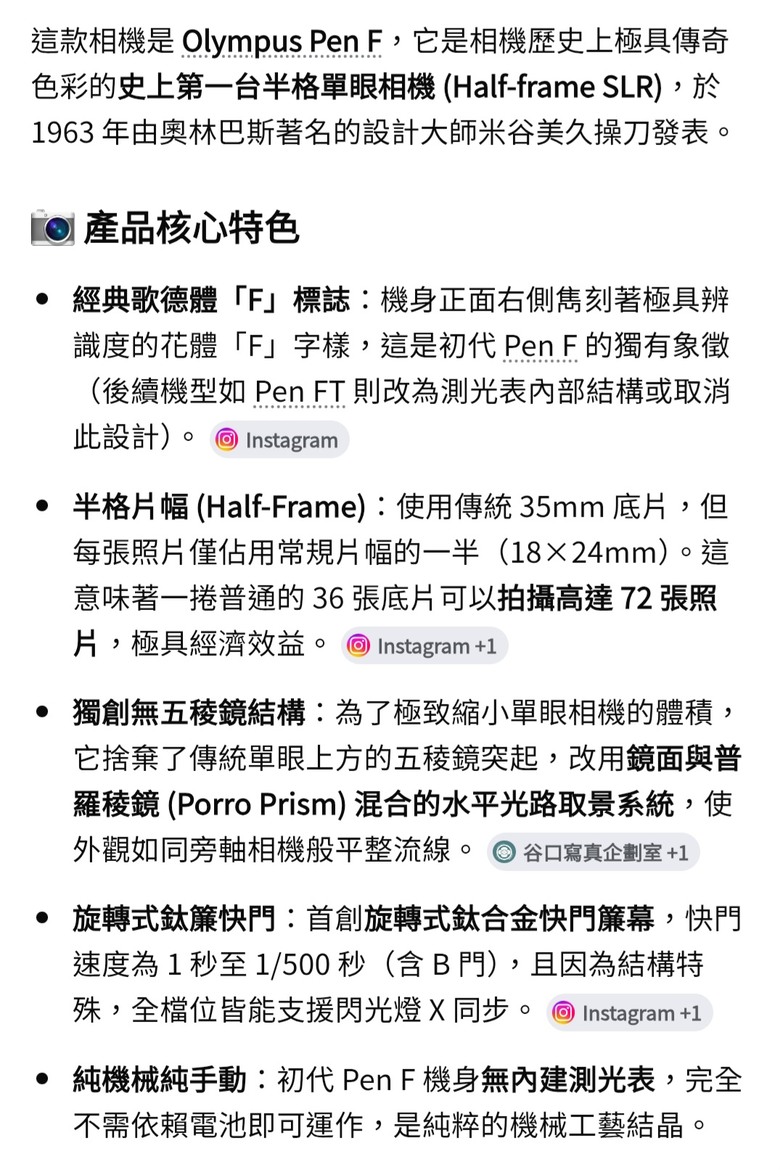This screenshot has height=1170, width=780.
Task: Tap the underlined Pen FT term
Action: [299, 391]
